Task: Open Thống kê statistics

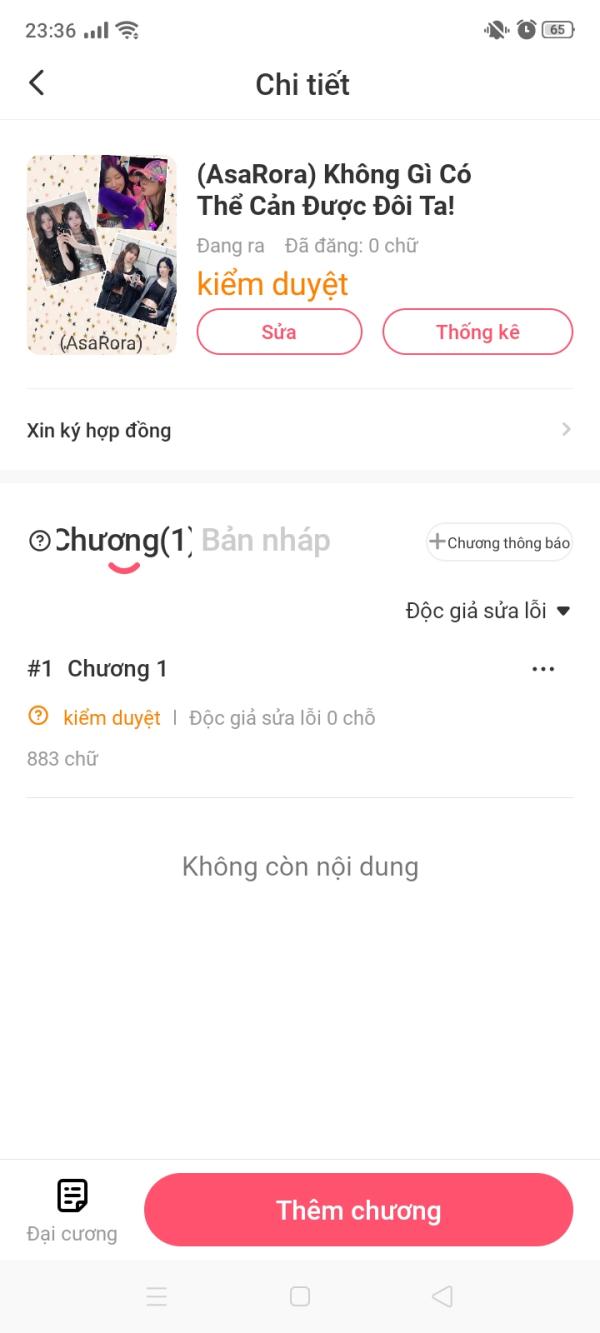Action: pyautogui.click(x=477, y=332)
